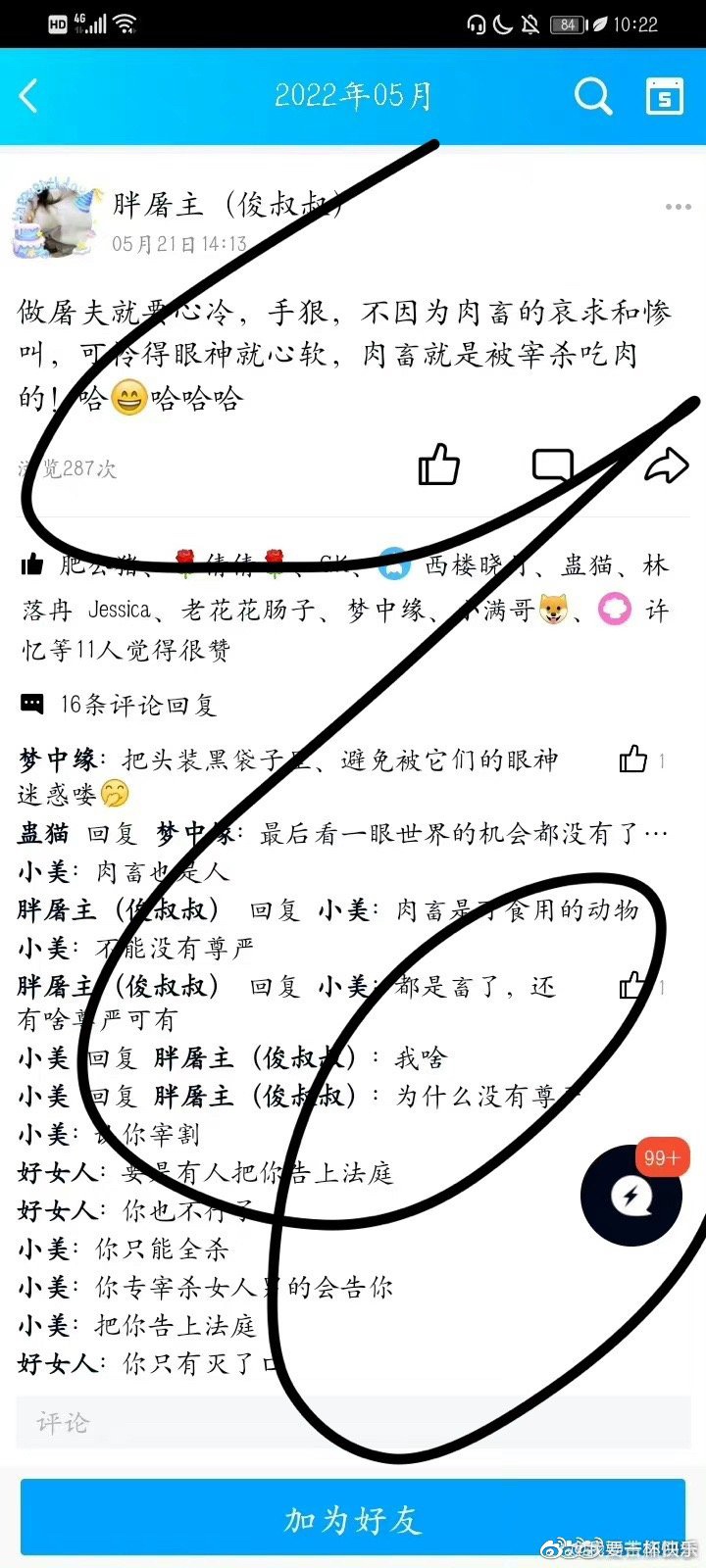Share the post with the arrow icon

tap(666, 465)
